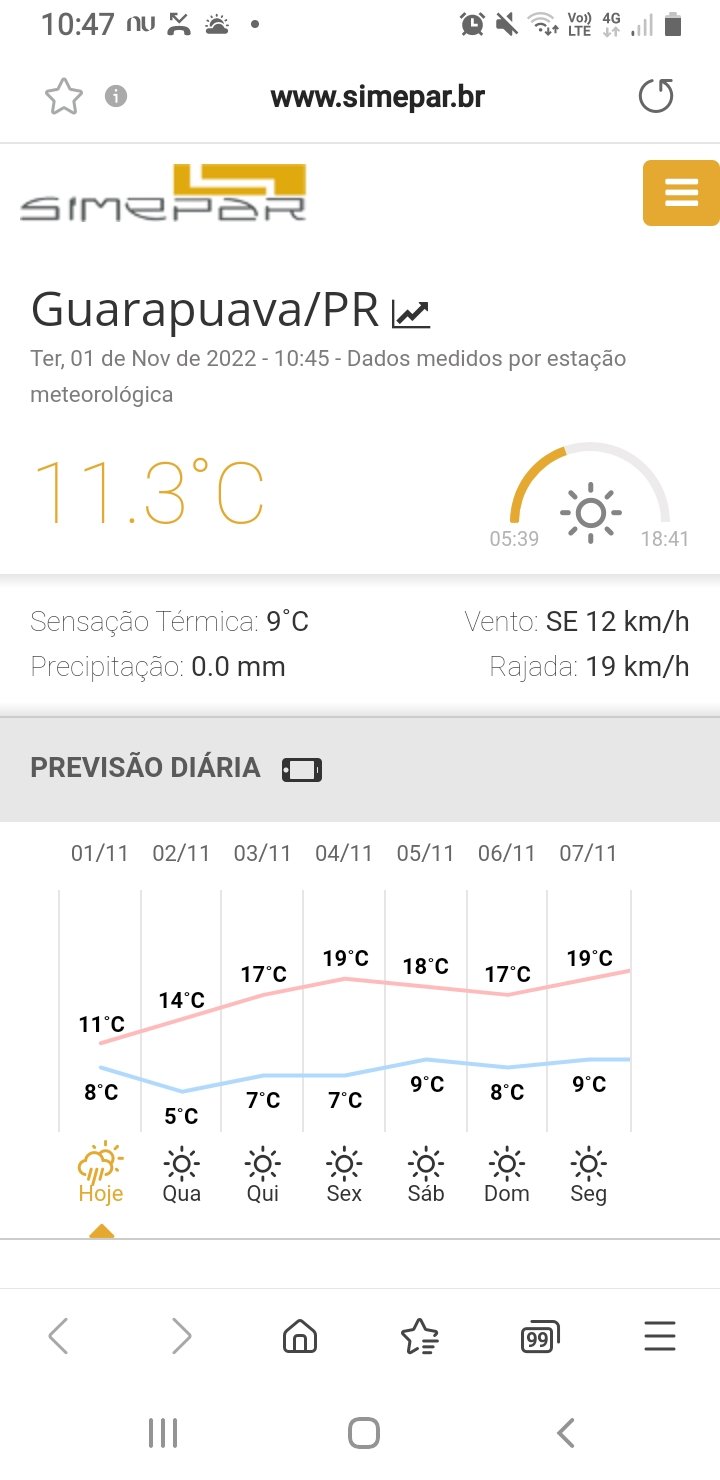Select the Sáb forecast day
This screenshot has width=720, height=1480.
[x=425, y=1175]
